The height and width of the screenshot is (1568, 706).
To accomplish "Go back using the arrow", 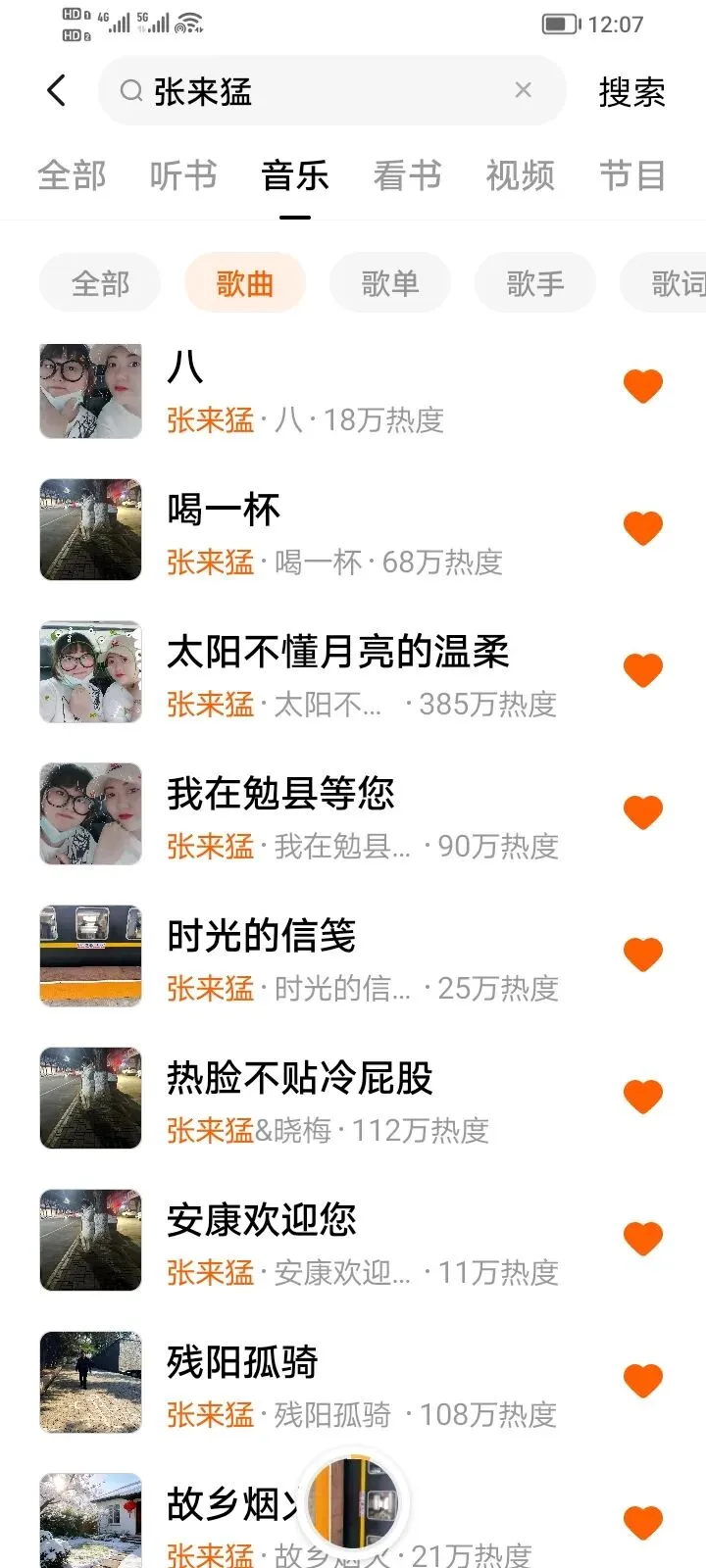I will point(57,91).
